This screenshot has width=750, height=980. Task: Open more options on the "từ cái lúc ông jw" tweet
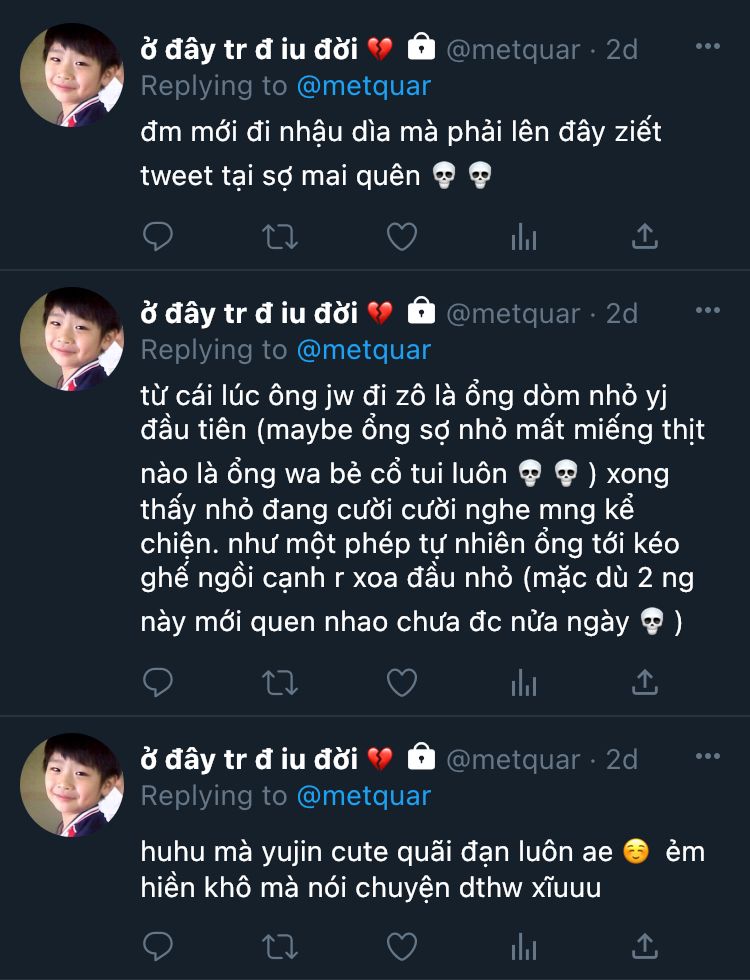tap(708, 311)
